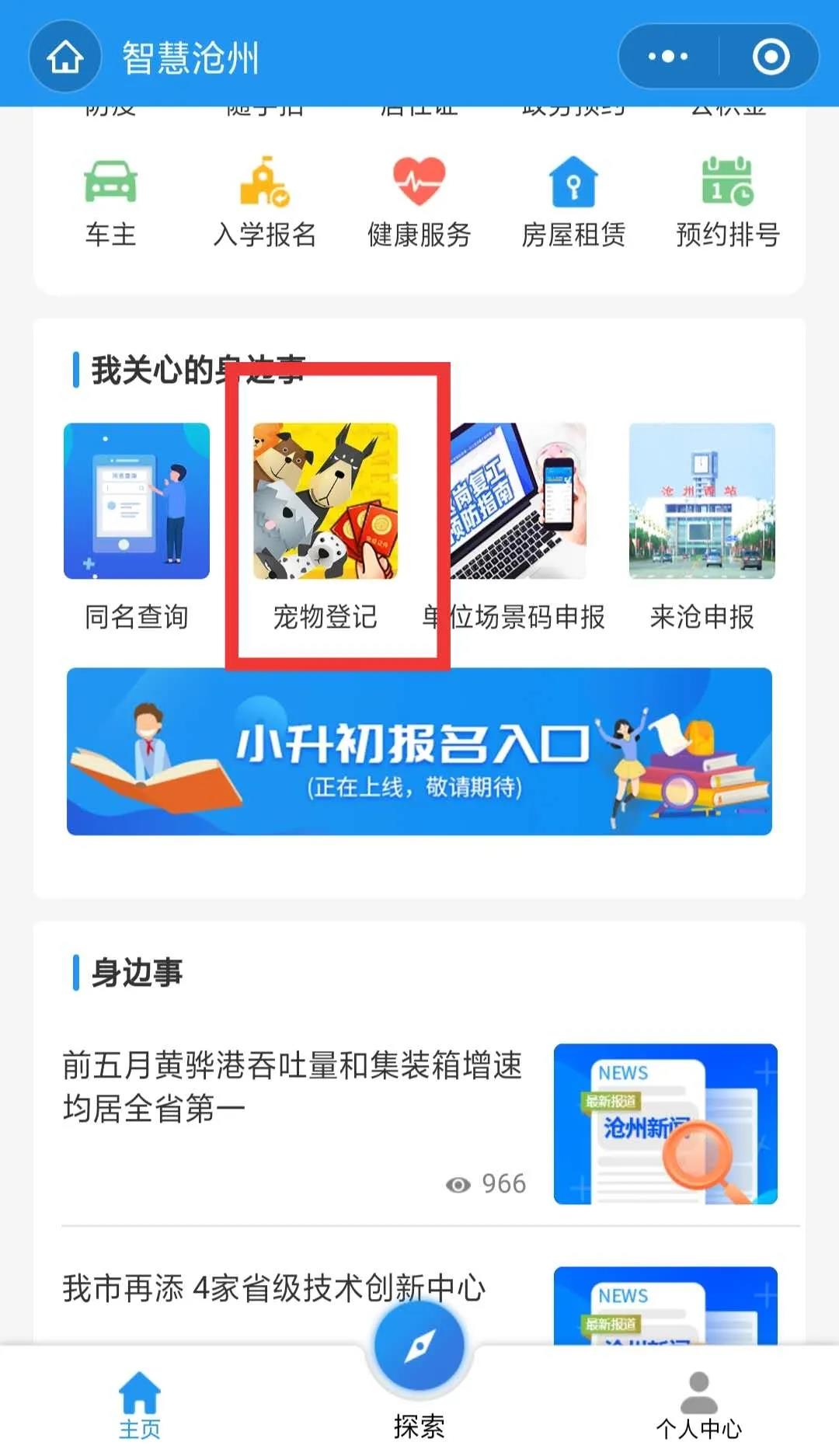The image size is (839, 1456).
Task: Open 车主 service
Action: tap(110, 202)
